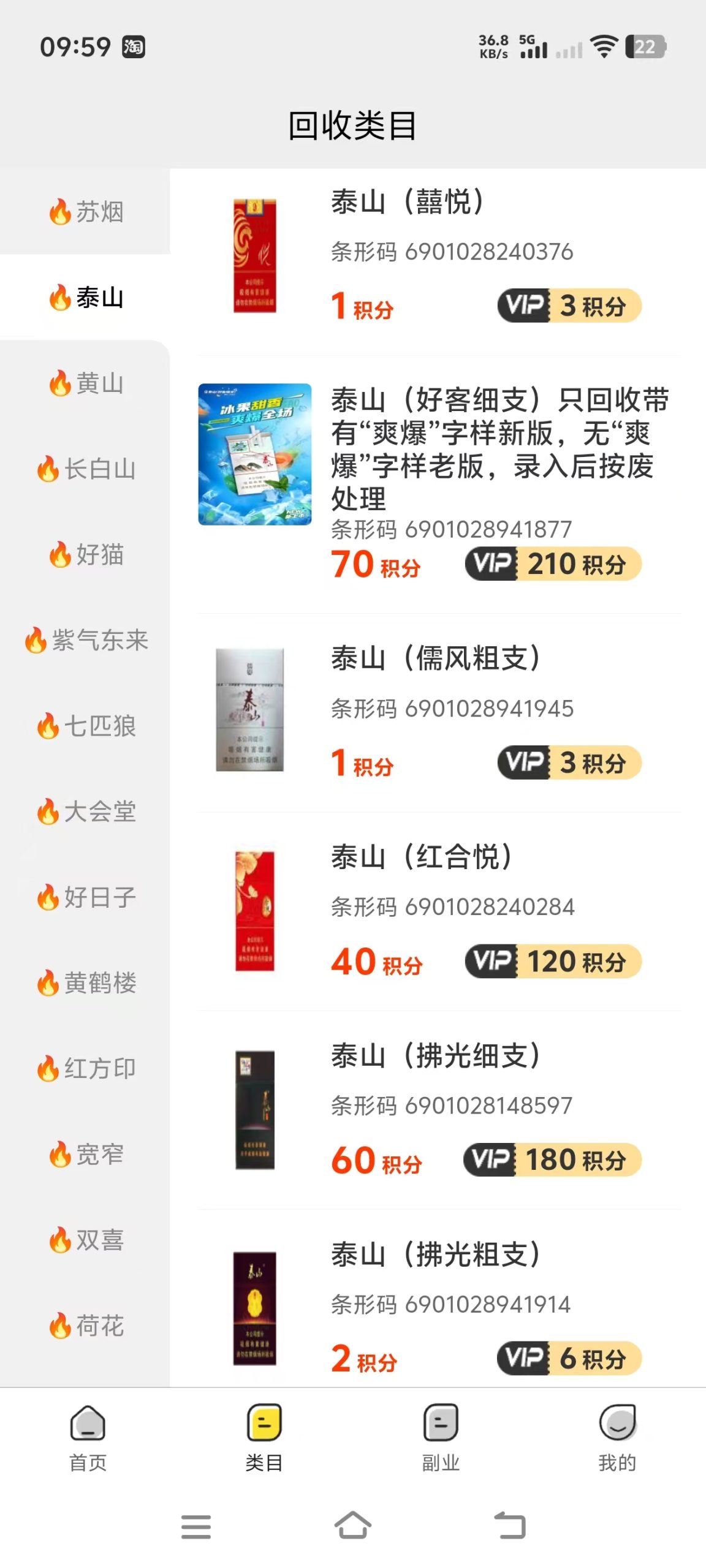706x1568 pixels.
Task: Select the 苏烟 category
Action: tap(86, 212)
